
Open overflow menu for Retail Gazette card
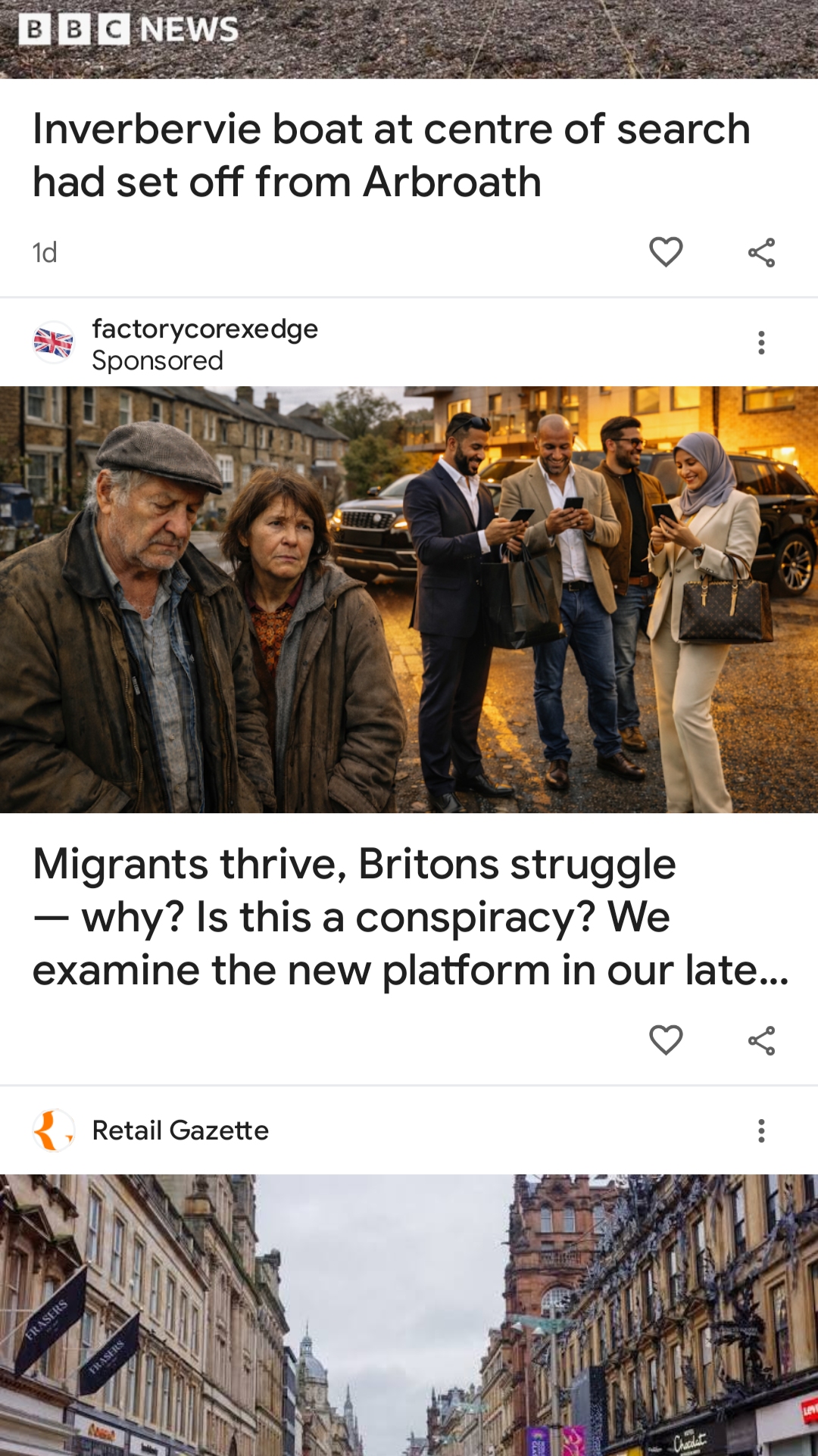761,1130
